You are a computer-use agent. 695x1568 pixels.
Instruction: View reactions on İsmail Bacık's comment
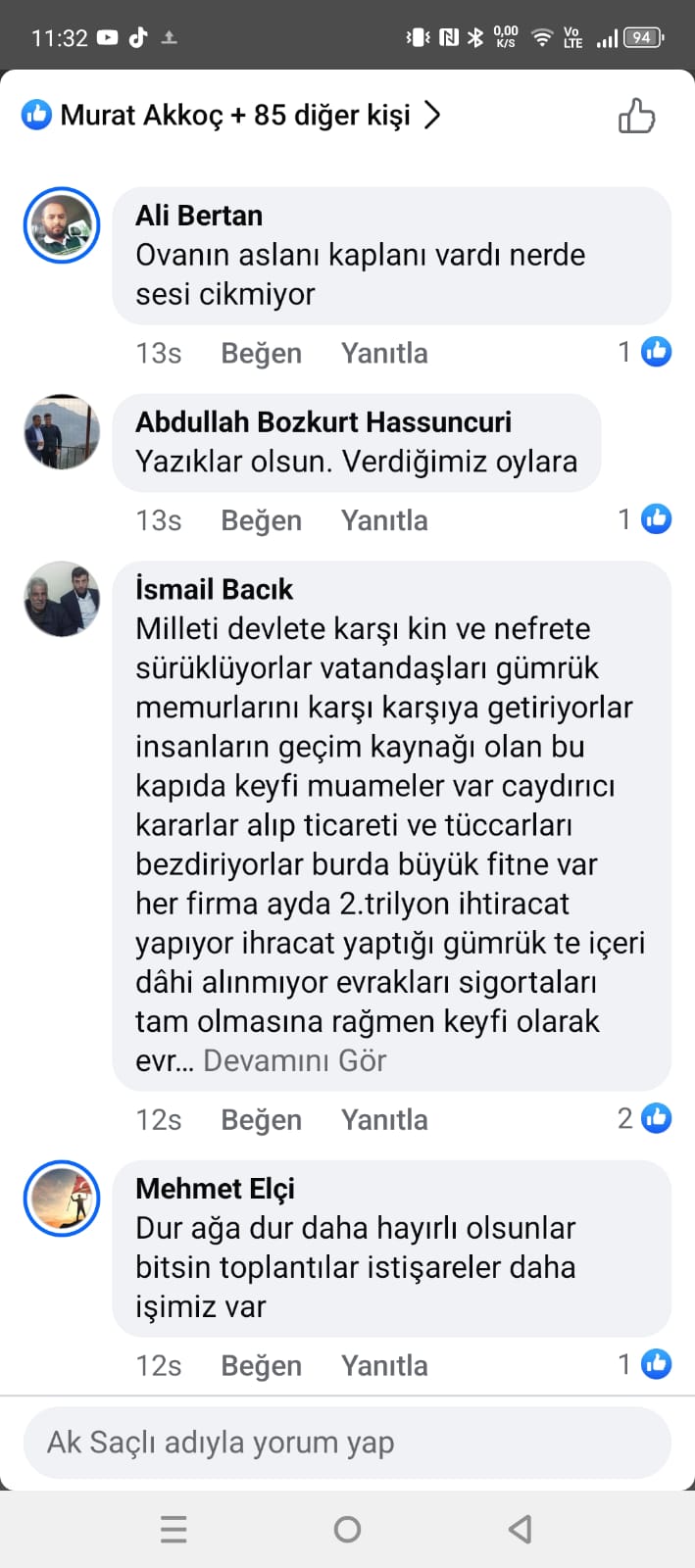(645, 1118)
